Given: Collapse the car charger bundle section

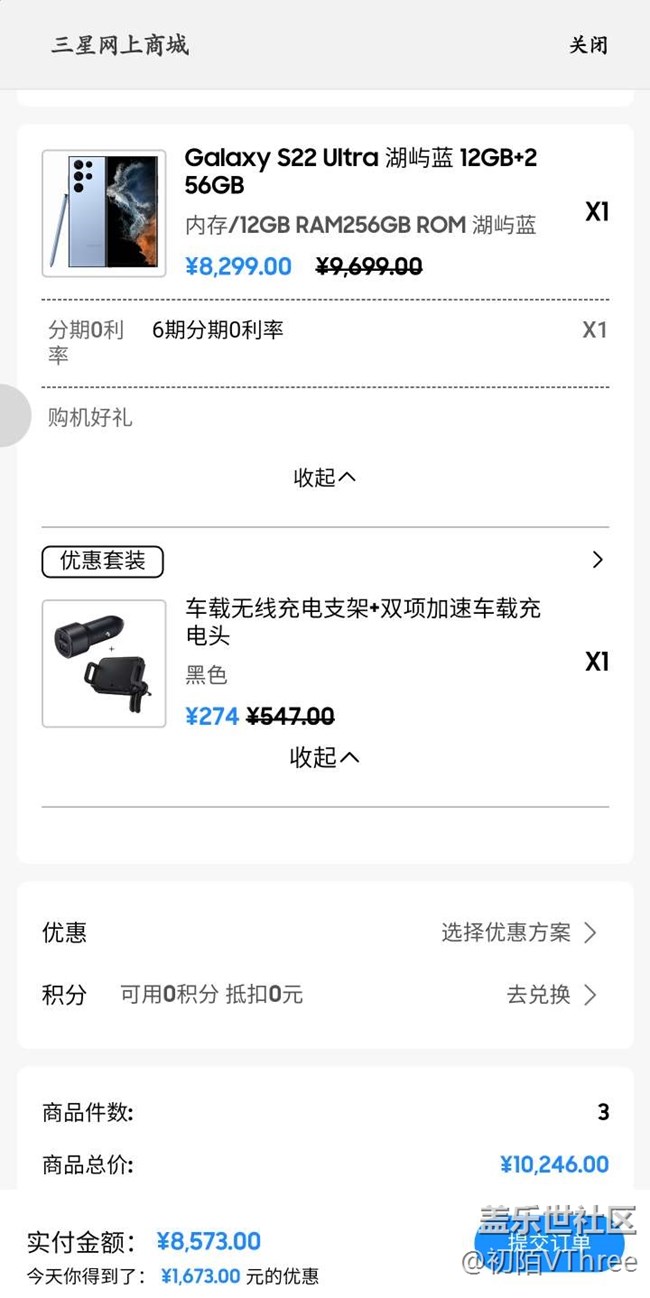Looking at the screenshot, I should [324, 757].
